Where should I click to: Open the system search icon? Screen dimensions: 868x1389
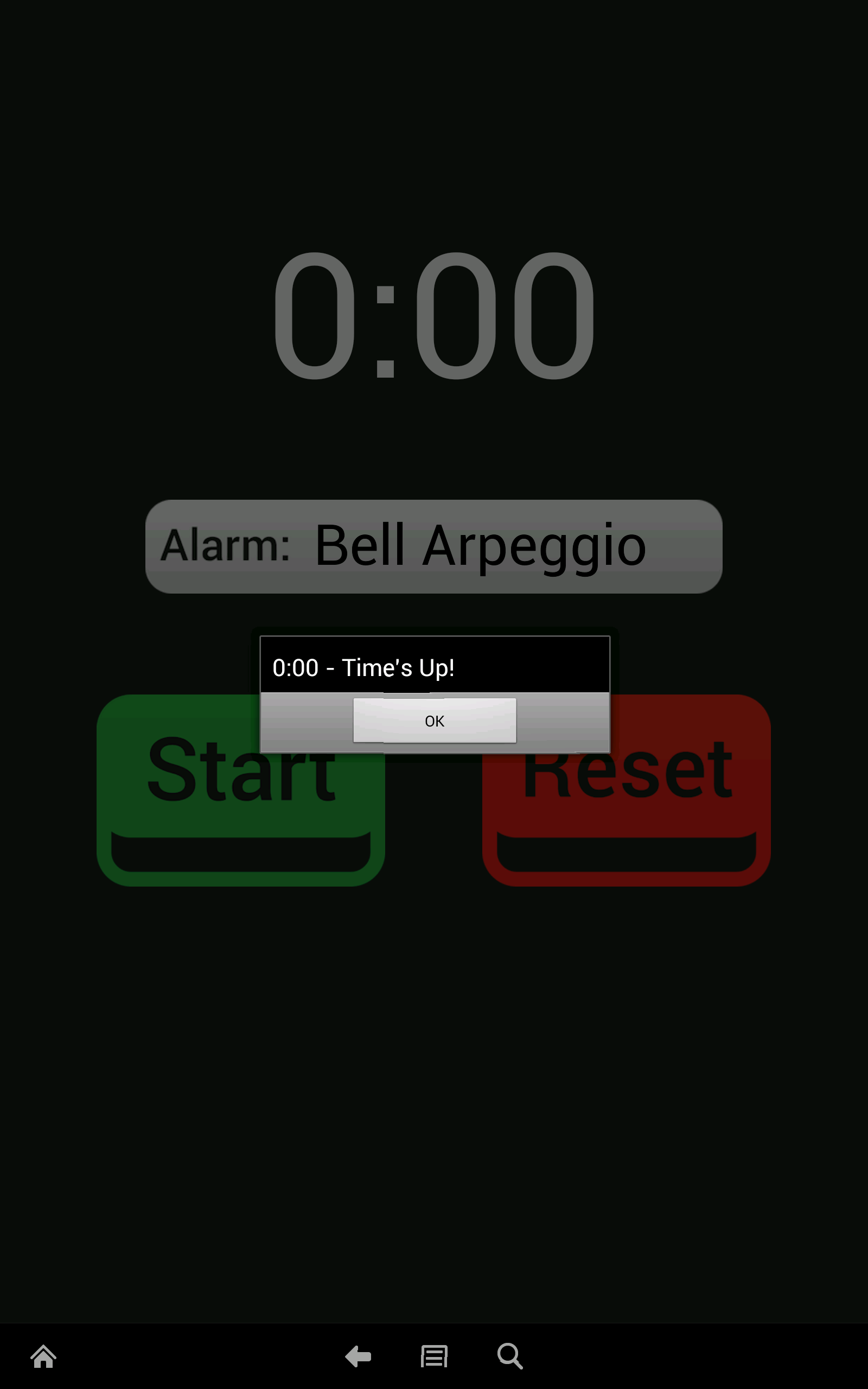[x=510, y=1357]
